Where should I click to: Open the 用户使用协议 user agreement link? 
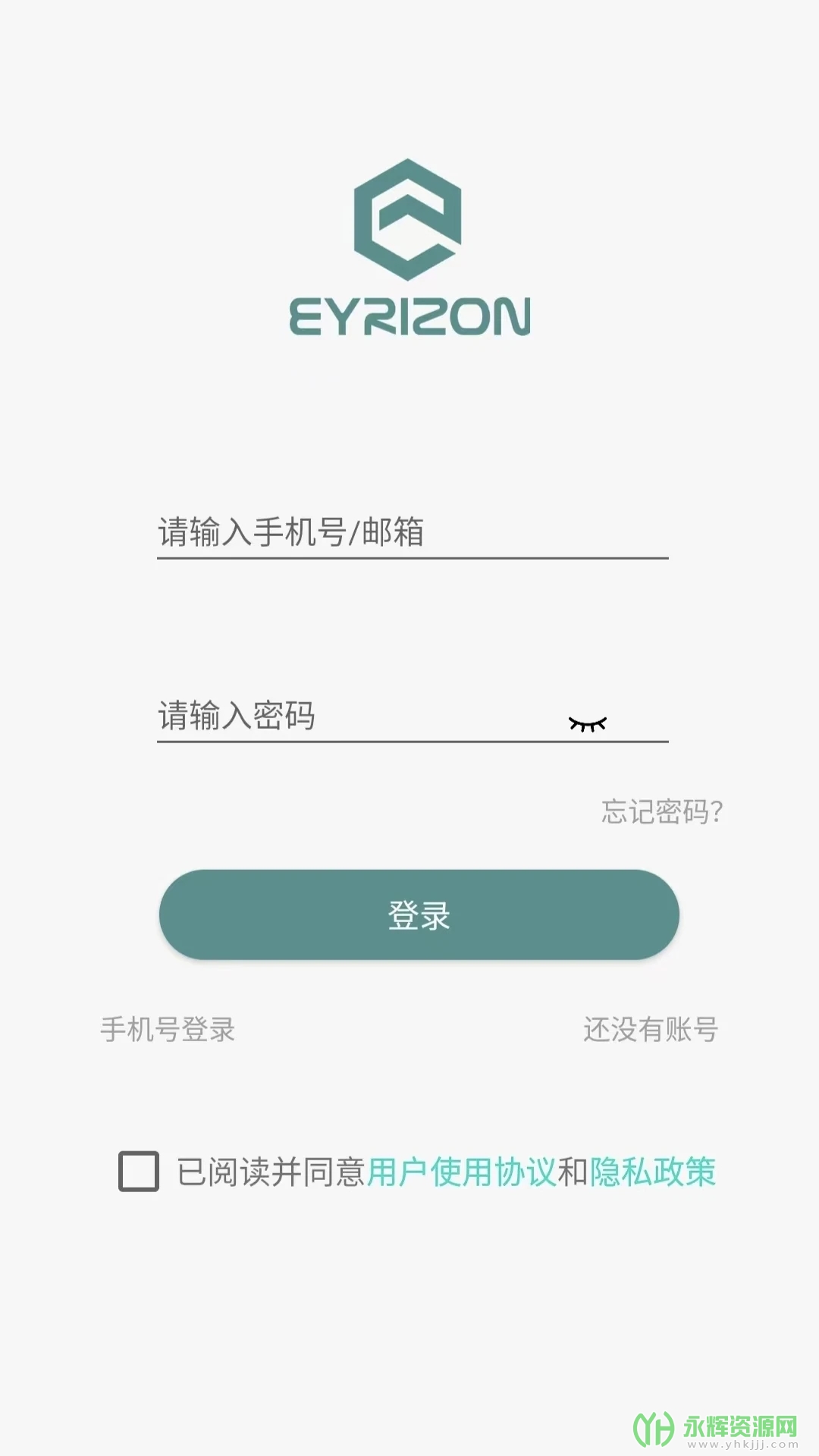[x=462, y=1172]
